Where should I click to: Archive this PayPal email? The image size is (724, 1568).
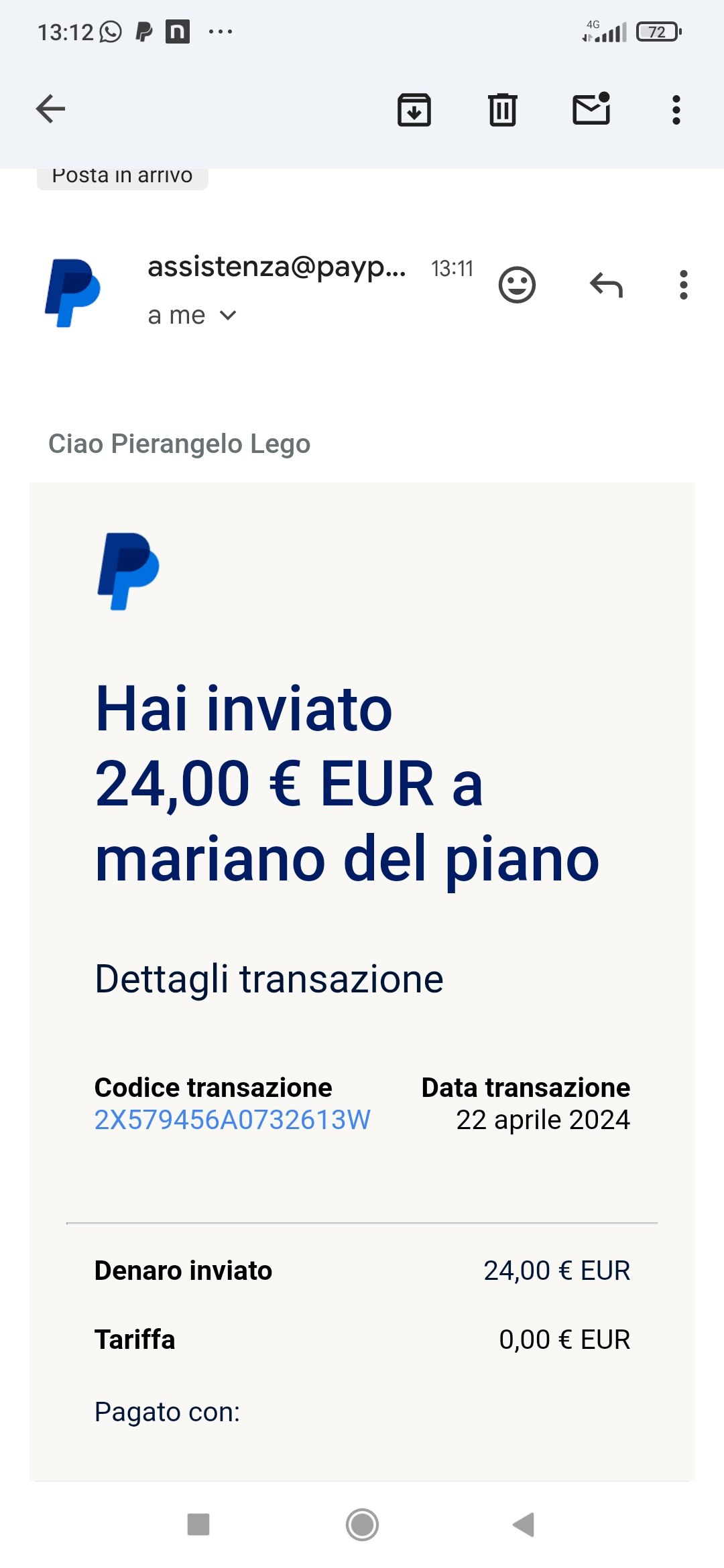[x=414, y=110]
